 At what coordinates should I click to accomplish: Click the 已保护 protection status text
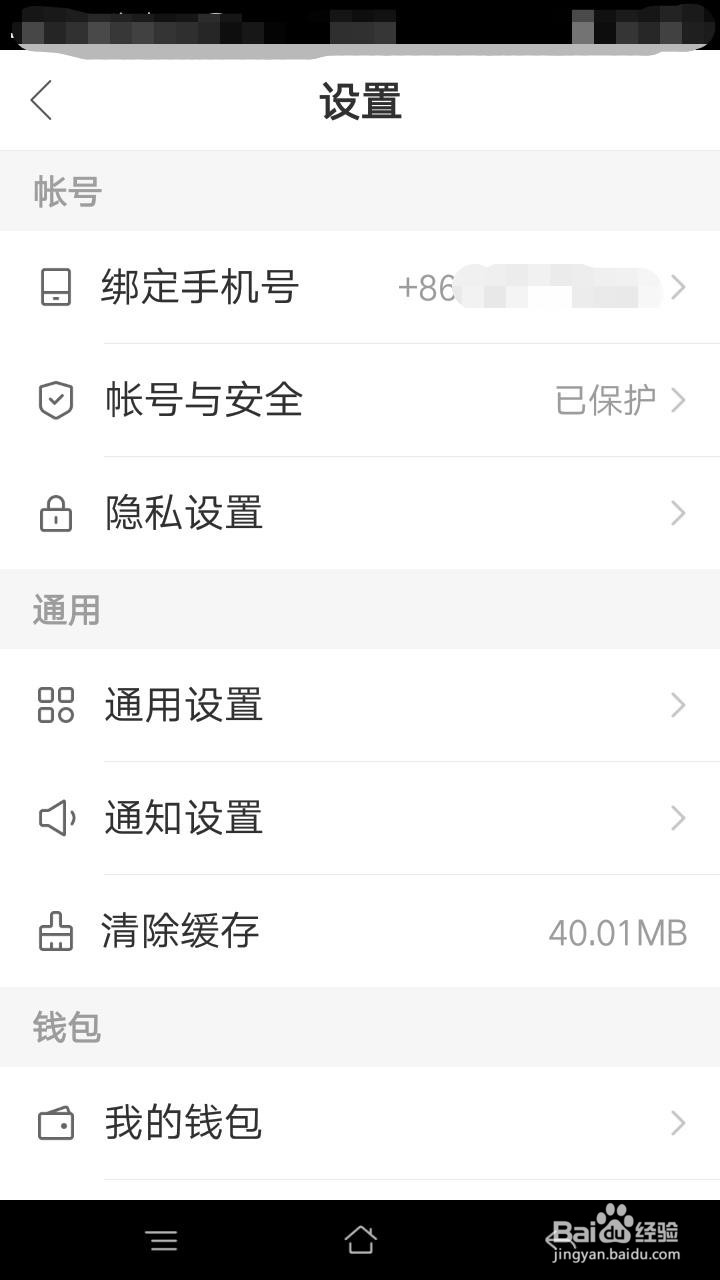pos(608,400)
